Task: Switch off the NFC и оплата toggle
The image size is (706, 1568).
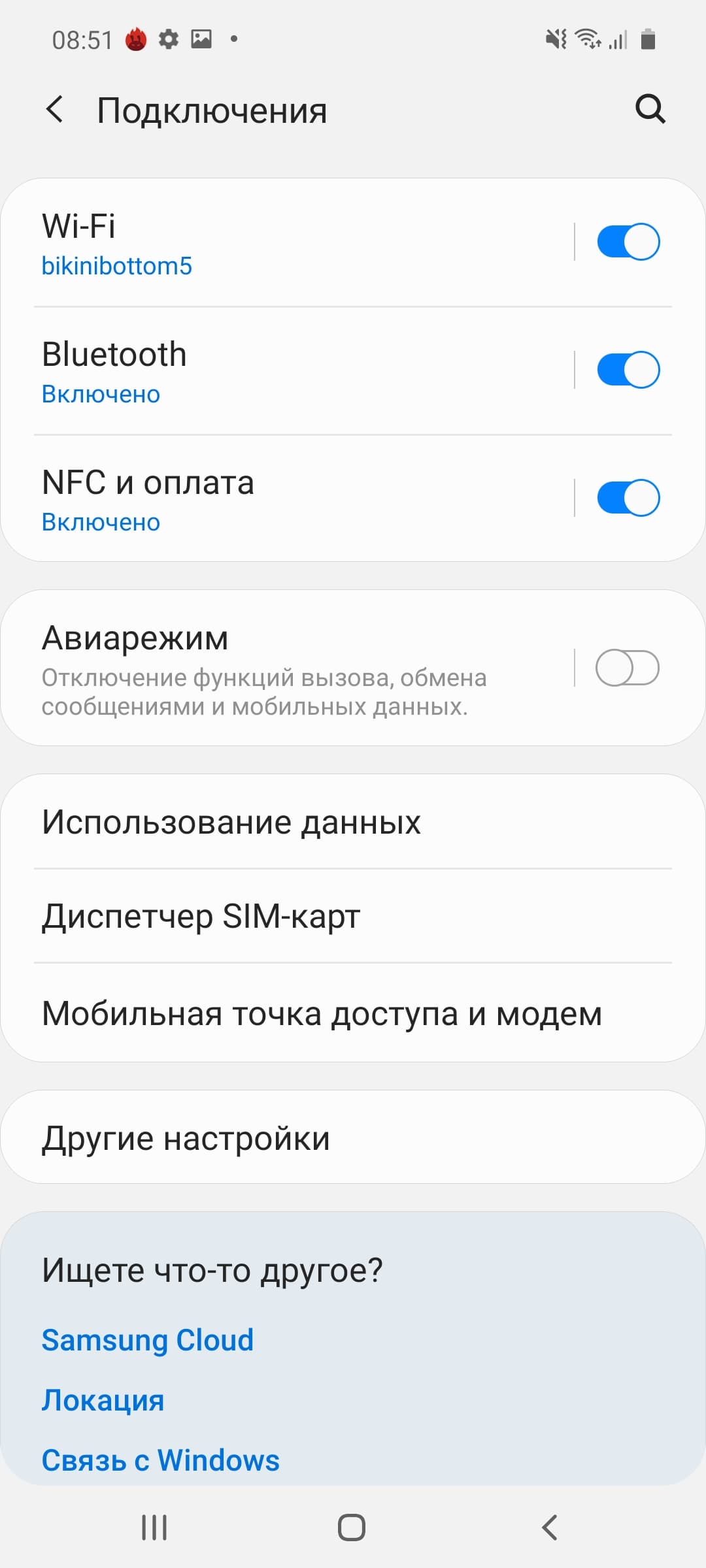Action: (628, 498)
